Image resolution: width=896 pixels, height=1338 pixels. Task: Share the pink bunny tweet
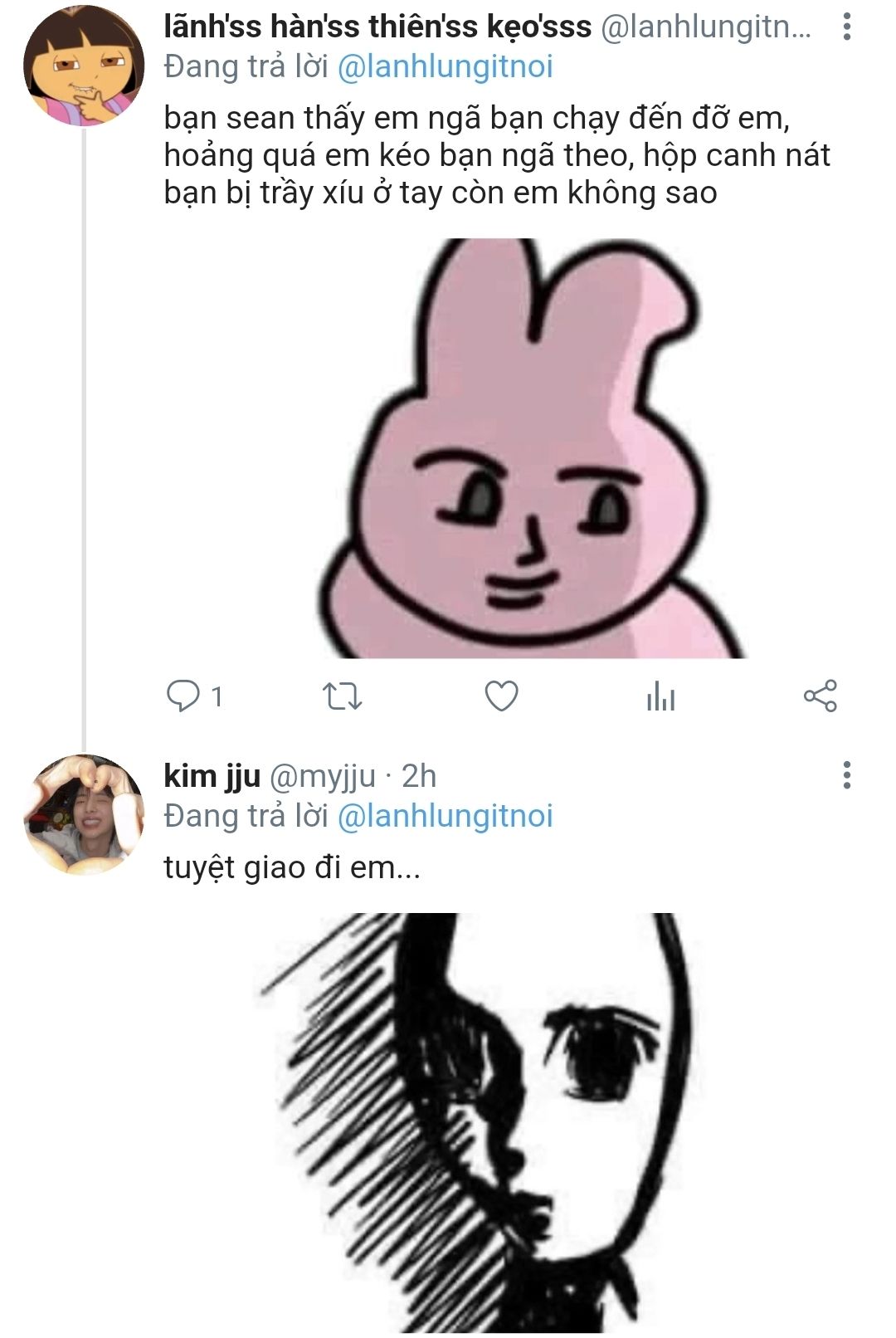coord(820,696)
